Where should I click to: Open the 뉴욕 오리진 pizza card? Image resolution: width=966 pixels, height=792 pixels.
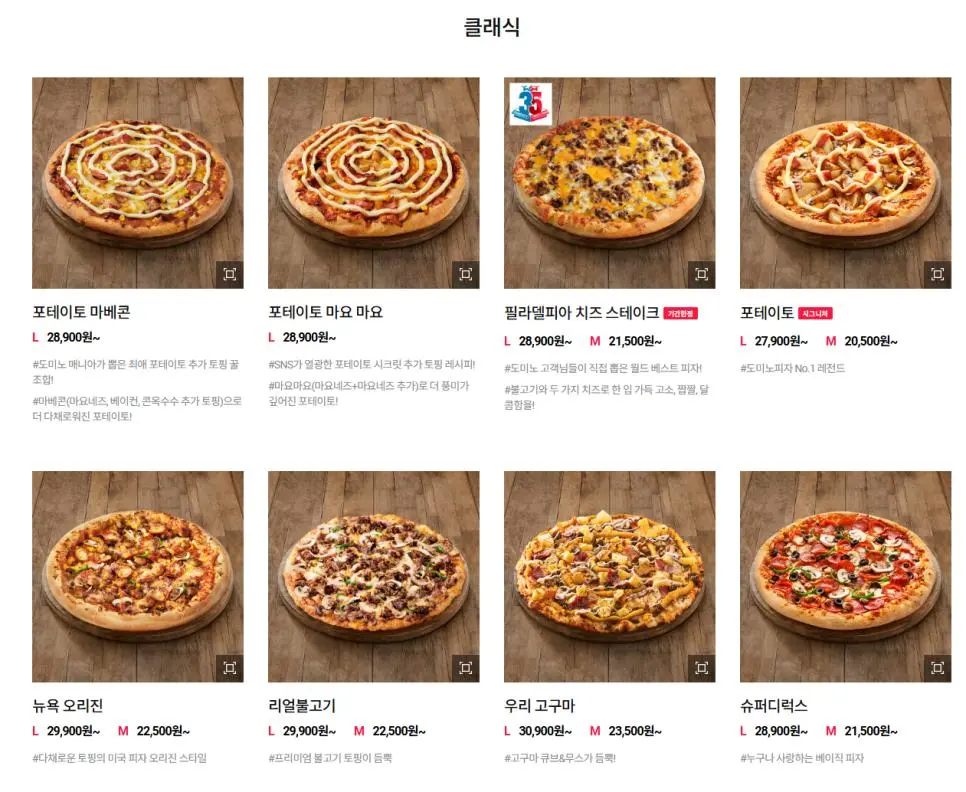[137, 565]
